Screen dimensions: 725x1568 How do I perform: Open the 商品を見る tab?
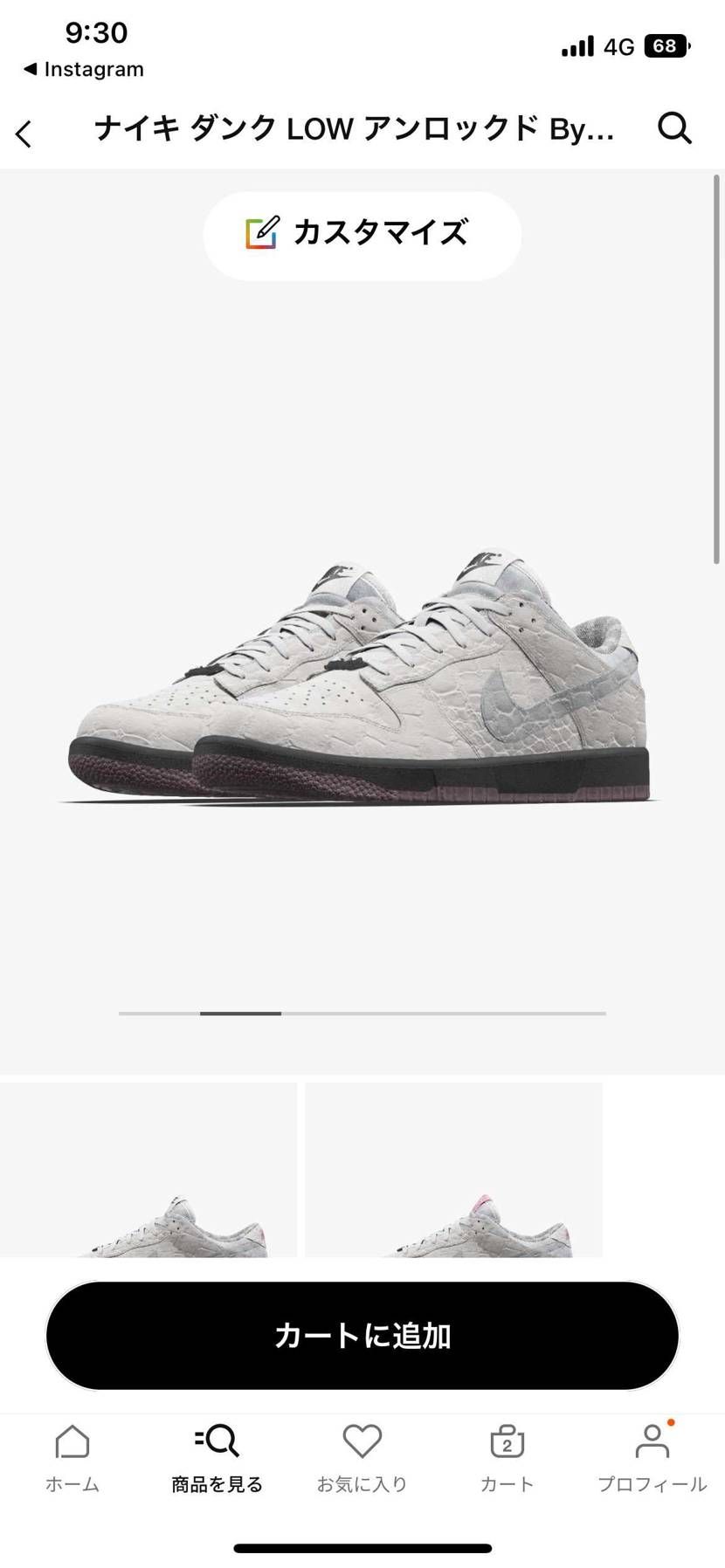(x=217, y=1459)
